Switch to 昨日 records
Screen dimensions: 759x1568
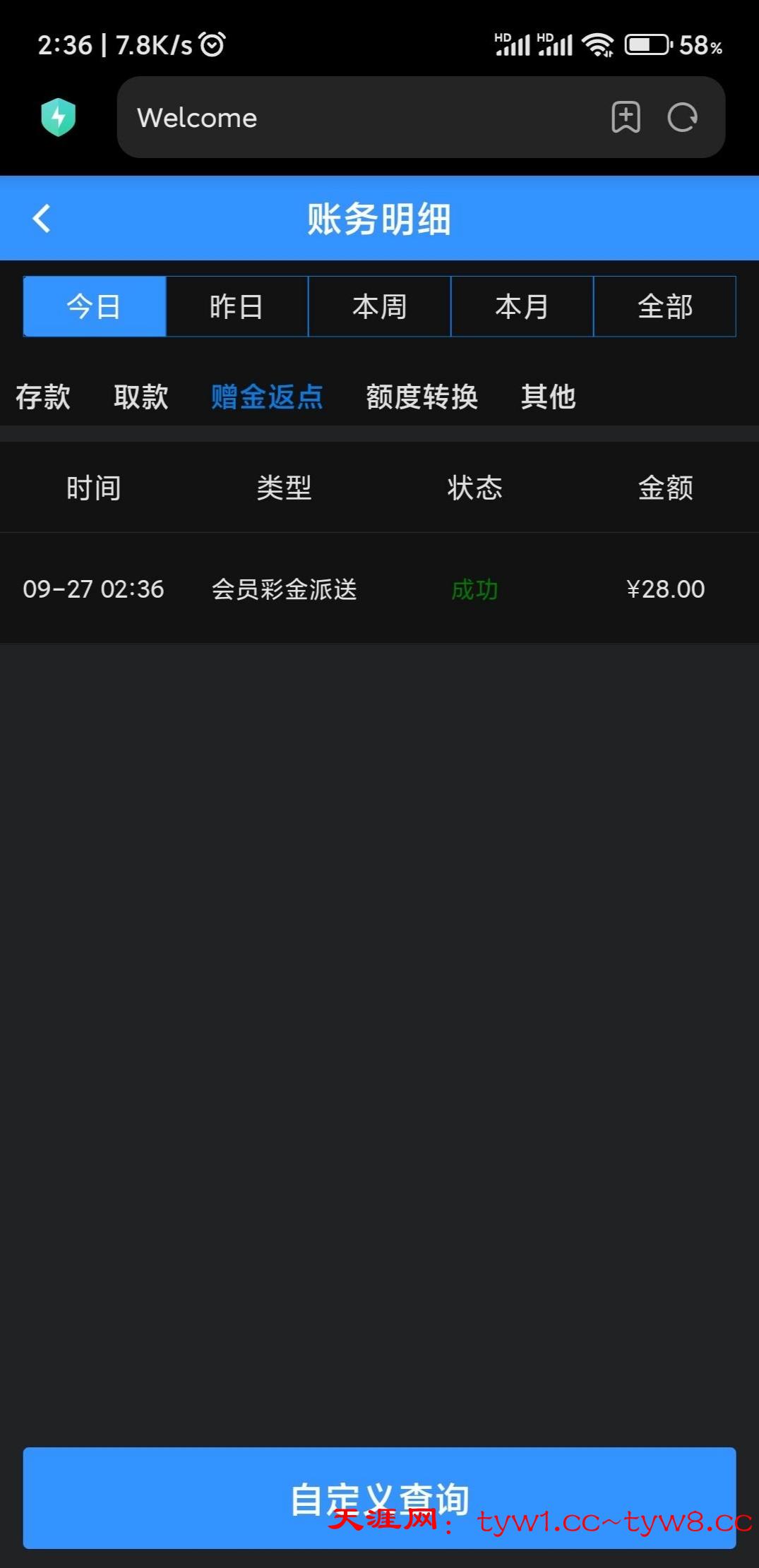[237, 306]
